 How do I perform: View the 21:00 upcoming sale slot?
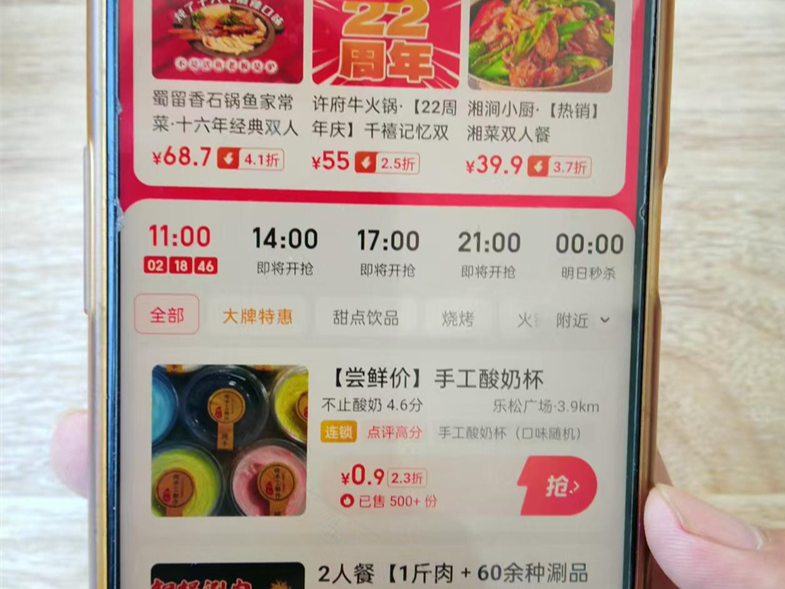pos(489,254)
